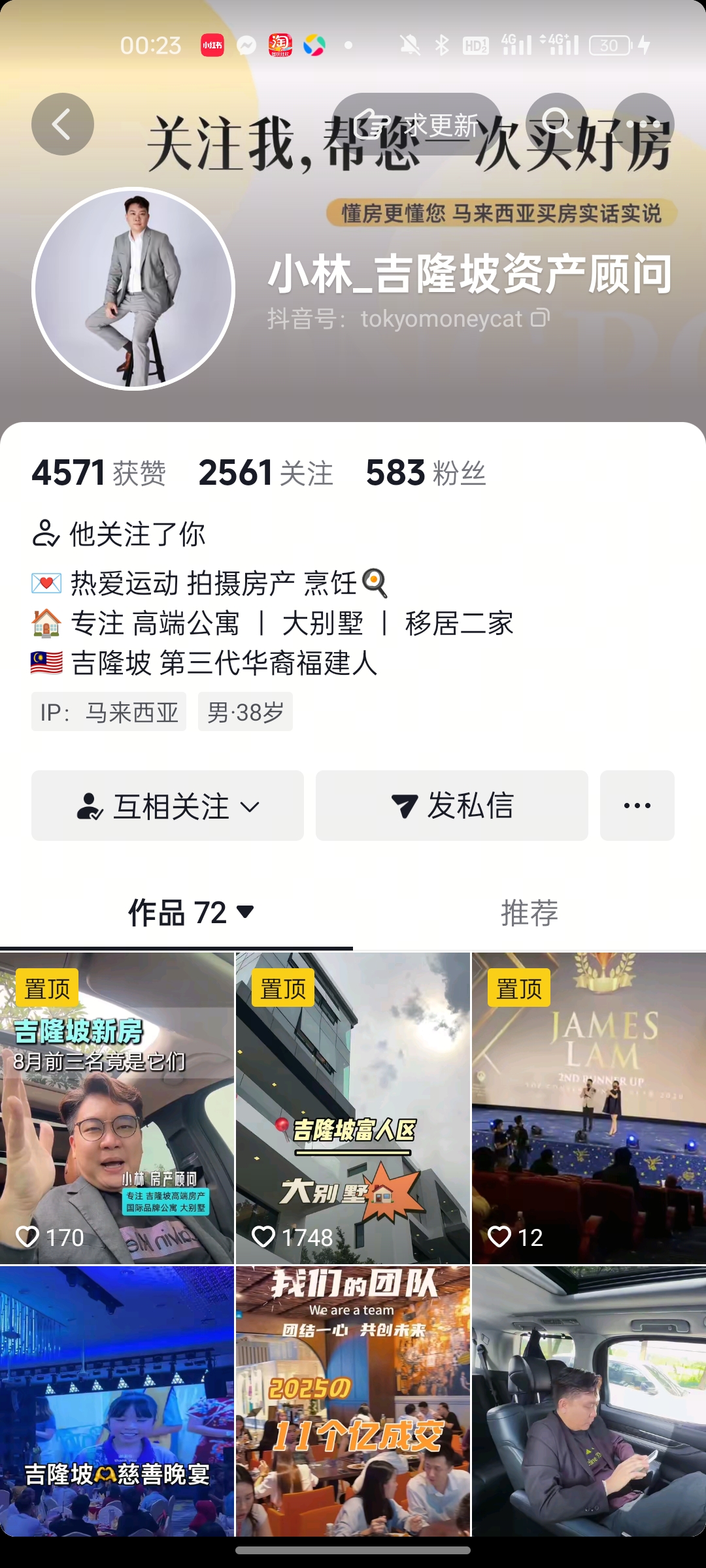This screenshot has height=1568, width=706.
Task: Tap the mutual follow person icon
Action: click(93, 805)
